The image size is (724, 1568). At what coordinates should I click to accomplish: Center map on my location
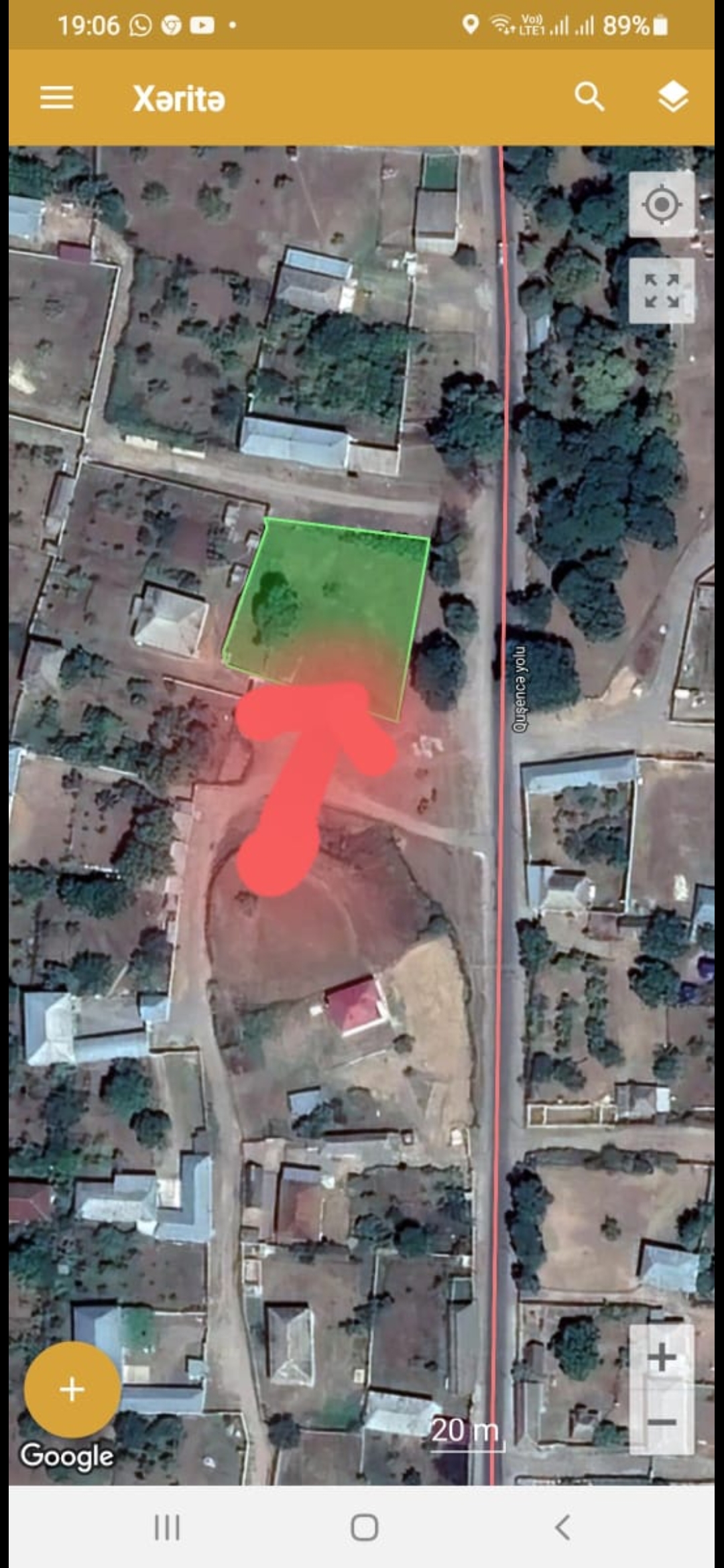click(x=662, y=204)
